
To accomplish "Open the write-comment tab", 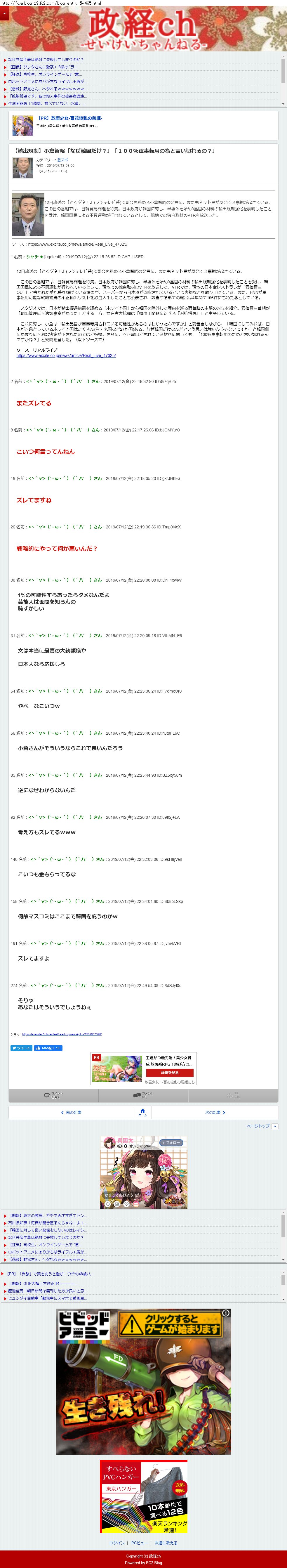I will (53, 1095).
